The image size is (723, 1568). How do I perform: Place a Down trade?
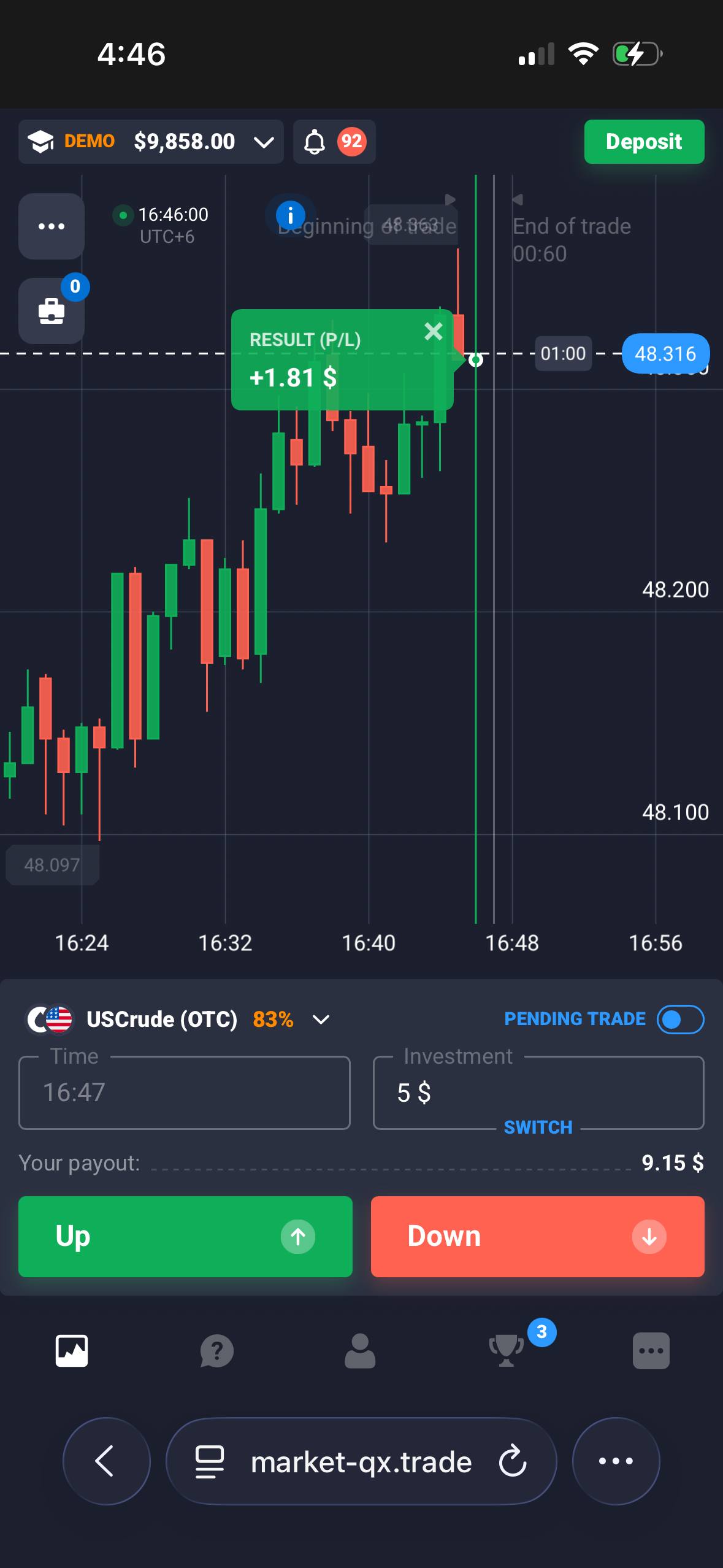pyautogui.click(x=537, y=1236)
